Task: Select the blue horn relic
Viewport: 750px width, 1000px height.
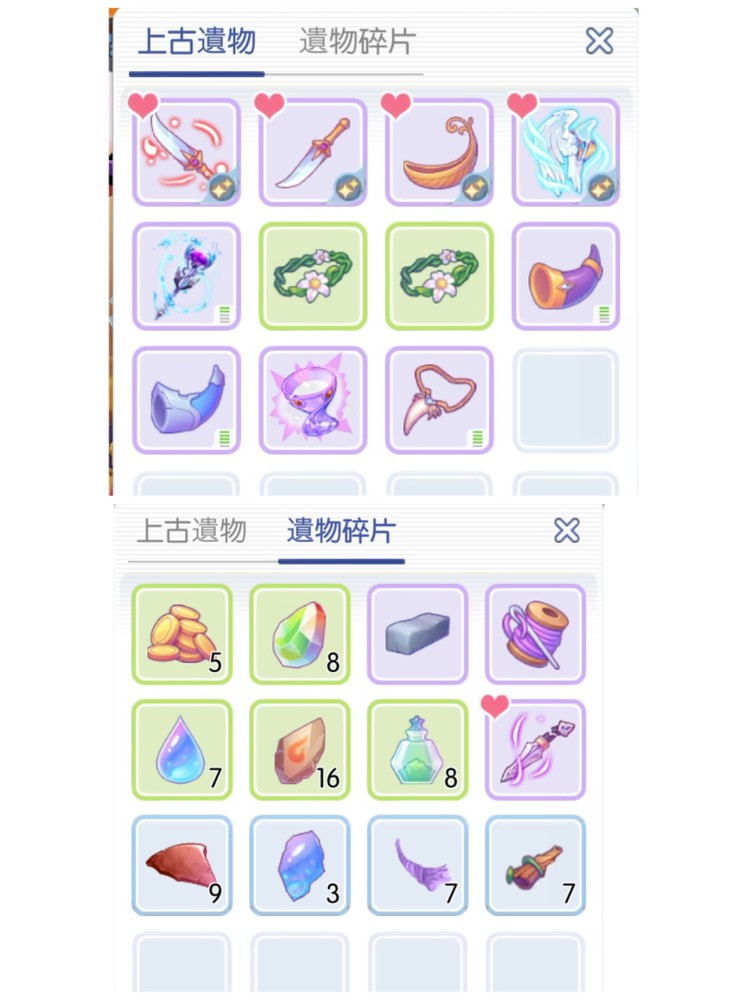Action: tap(185, 398)
